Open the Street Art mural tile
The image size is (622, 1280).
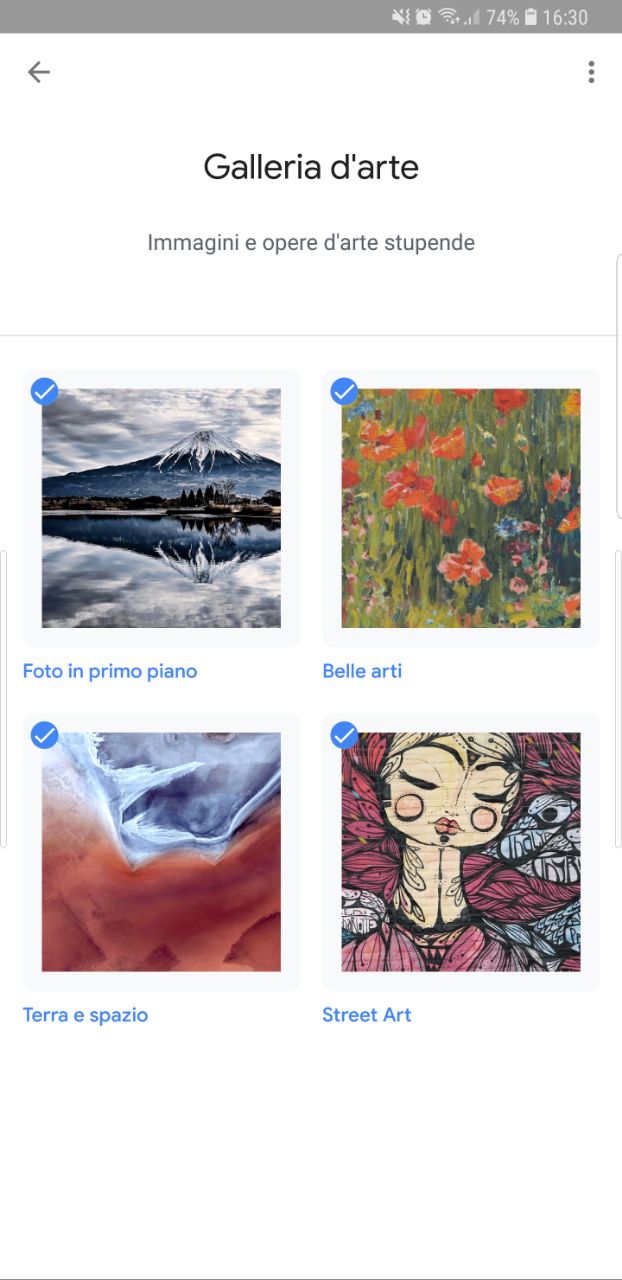pyautogui.click(x=461, y=852)
